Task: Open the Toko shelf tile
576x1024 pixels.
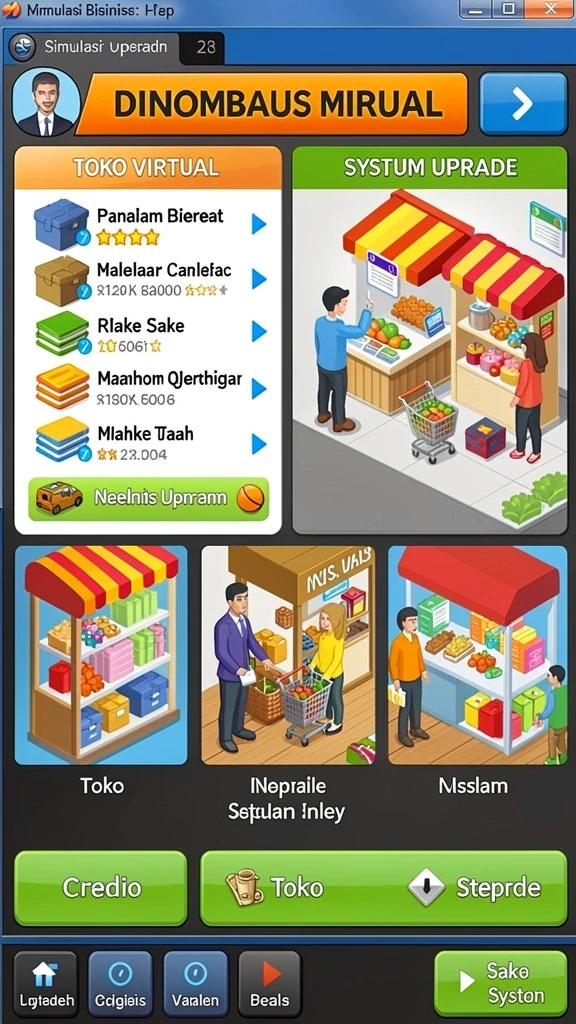Action: [x=101, y=655]
